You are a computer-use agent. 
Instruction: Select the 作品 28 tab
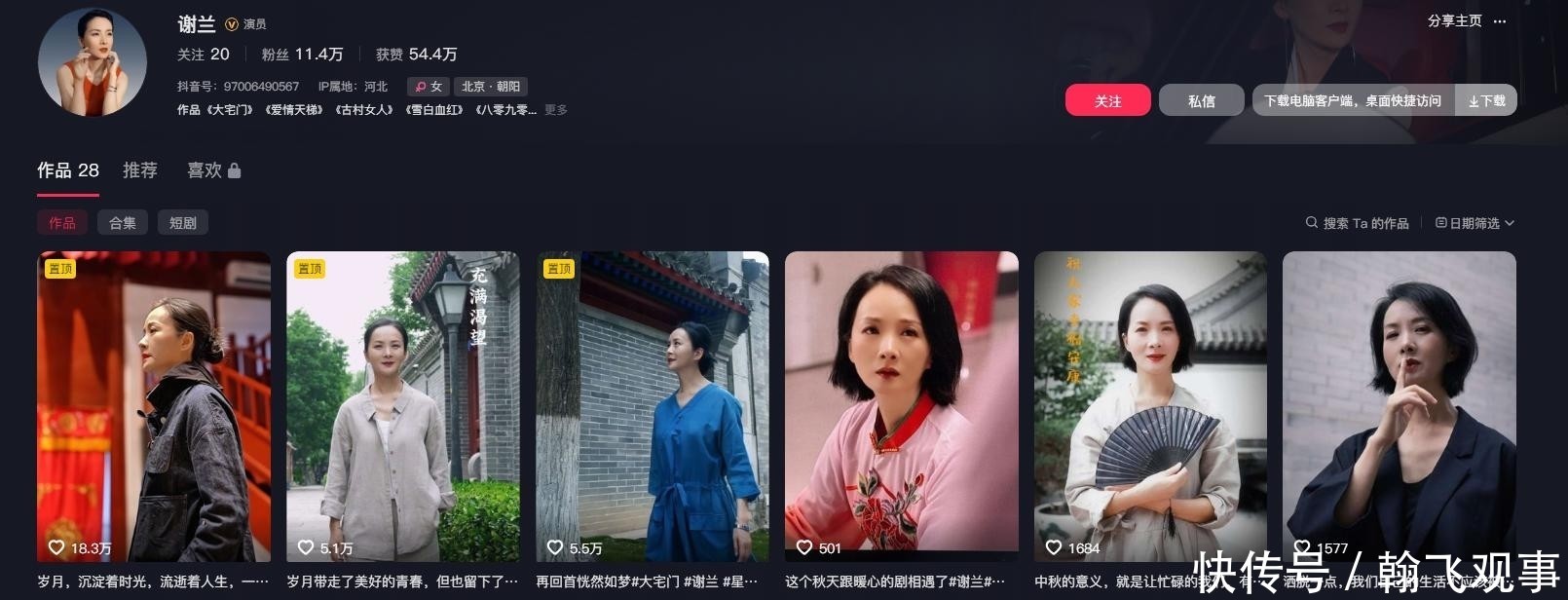tap(68, 170)
